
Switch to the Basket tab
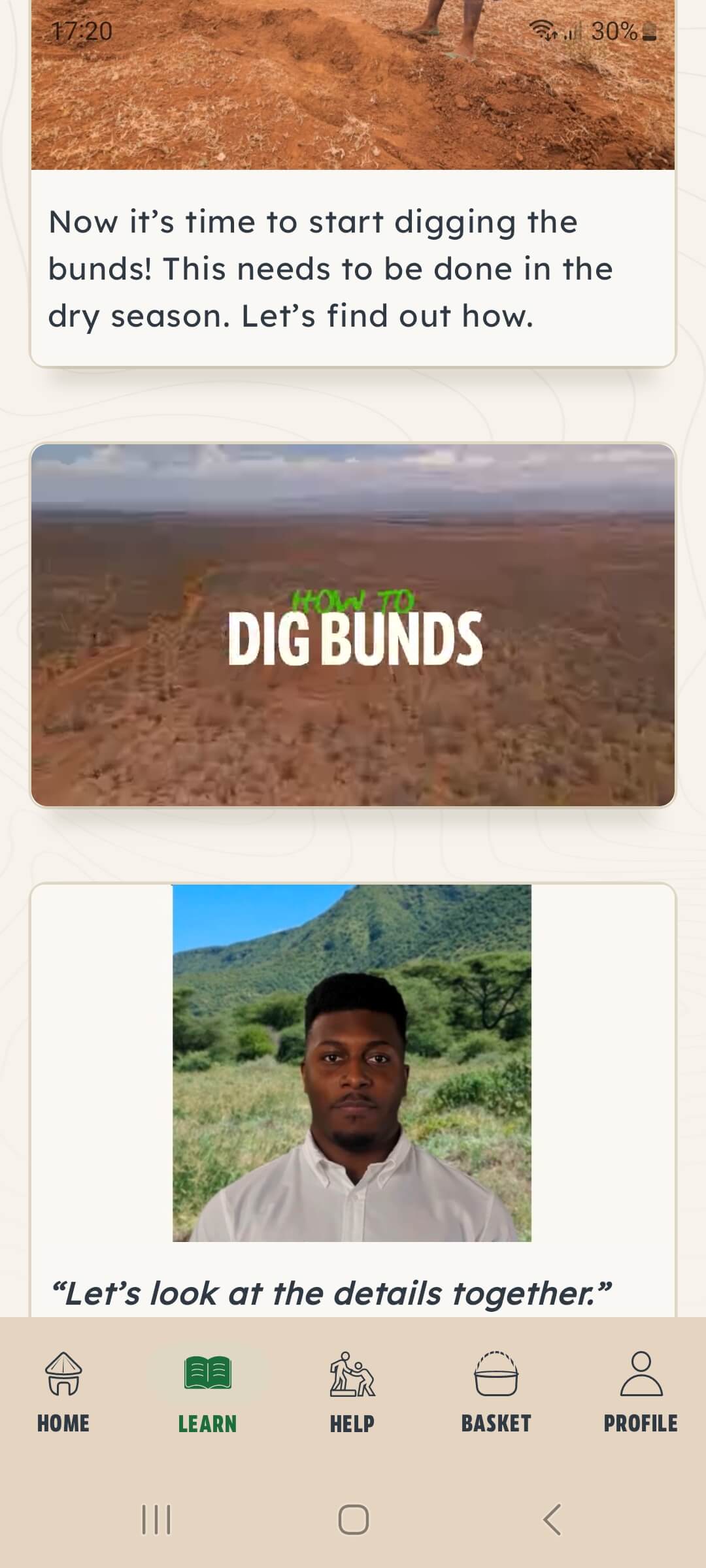[x=496, y=1392]
